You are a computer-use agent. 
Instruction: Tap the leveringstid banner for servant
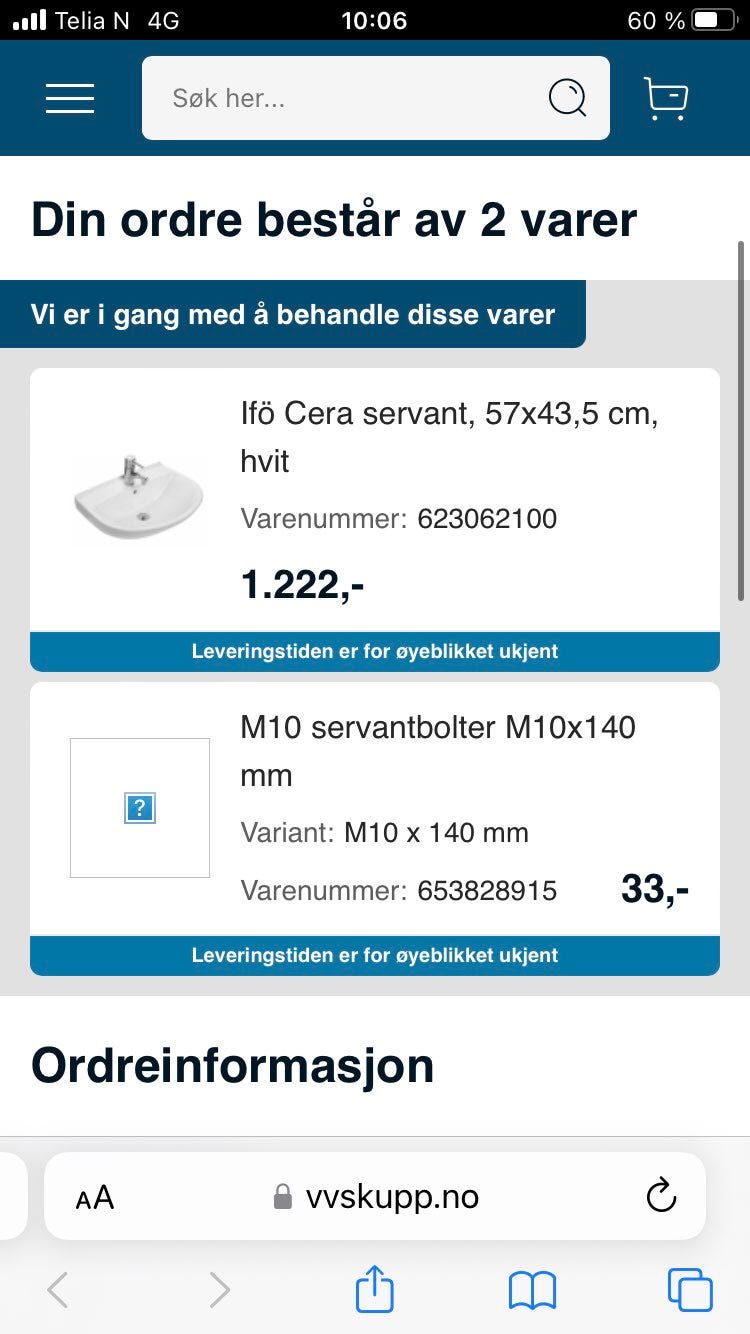pyautogui.click(x=375, y=651)
